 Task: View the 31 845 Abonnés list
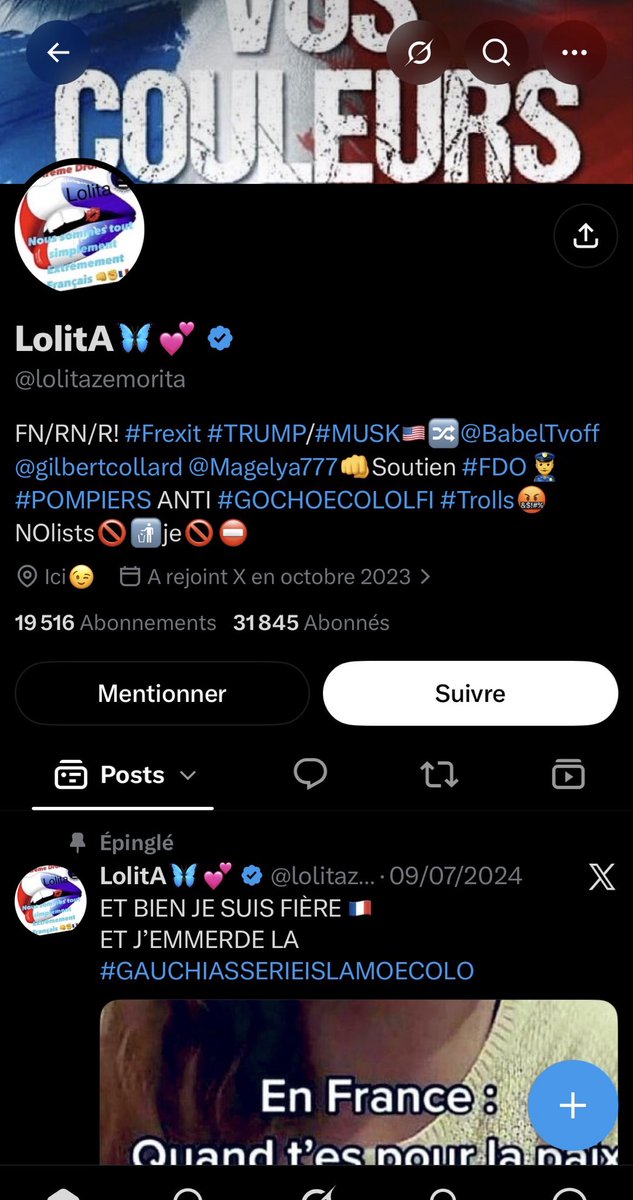tap(311, 622)
